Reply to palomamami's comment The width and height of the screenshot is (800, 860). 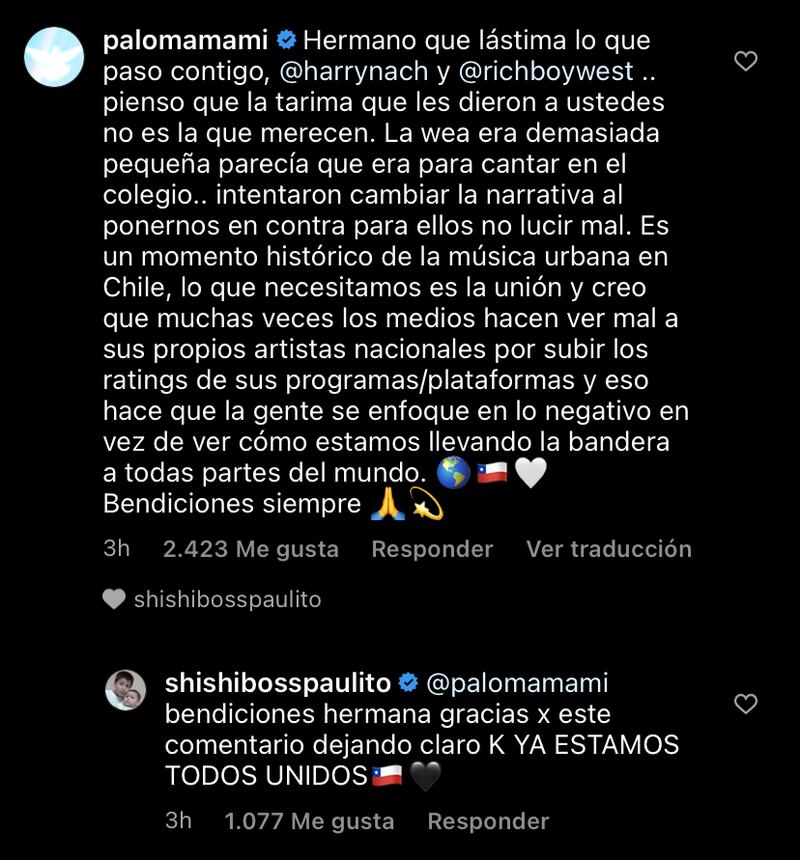click(432, 549)
